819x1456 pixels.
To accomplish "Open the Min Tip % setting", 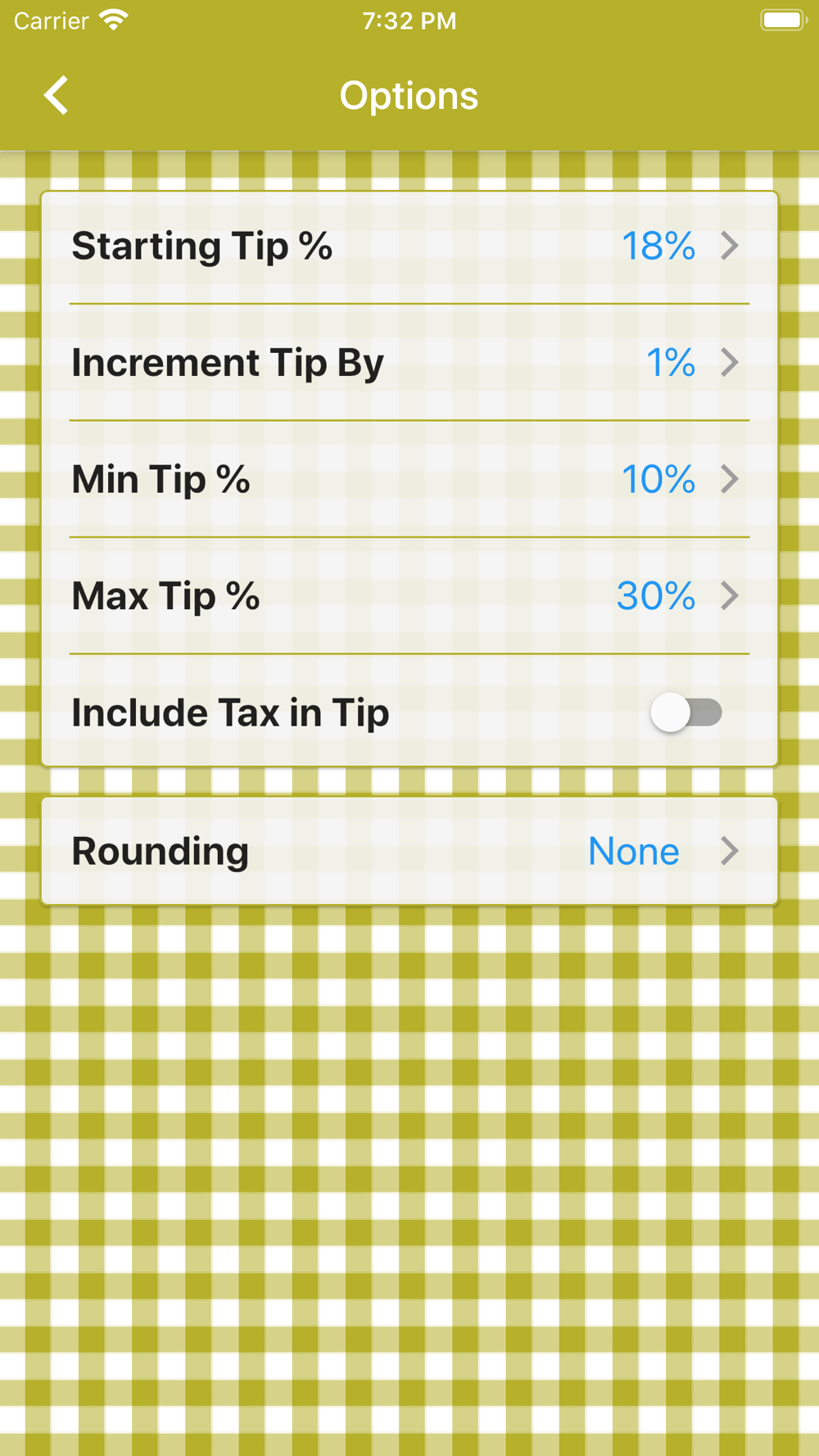I will (409, 479).
